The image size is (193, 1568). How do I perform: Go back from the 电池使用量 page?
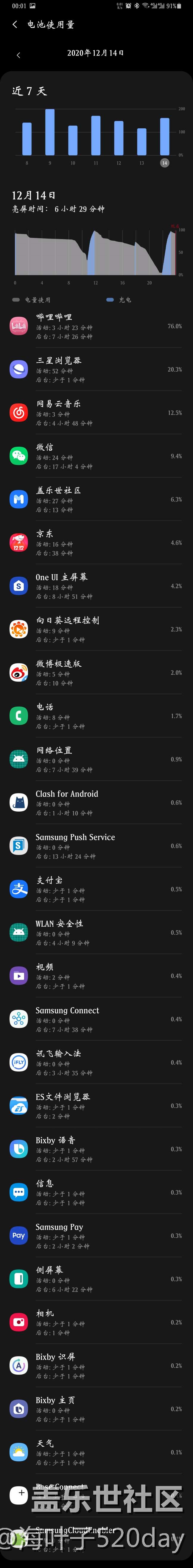[15, 24]
